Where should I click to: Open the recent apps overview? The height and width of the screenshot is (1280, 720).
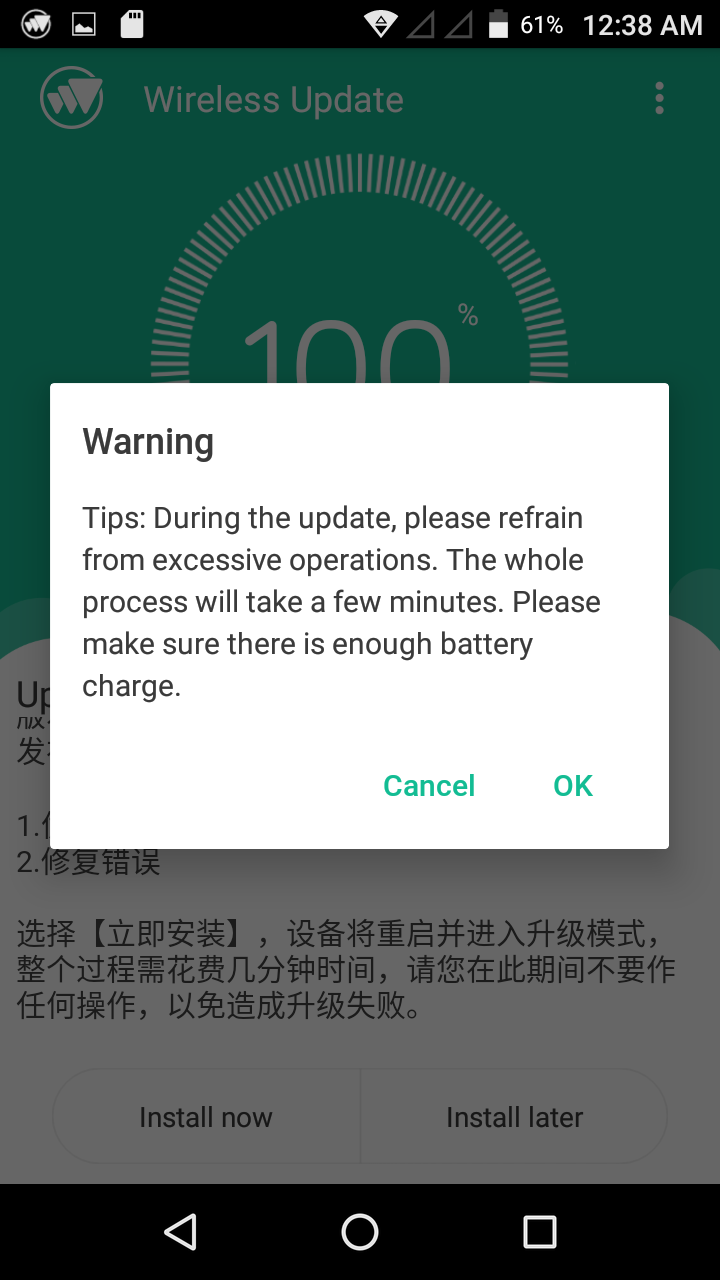540,1232
